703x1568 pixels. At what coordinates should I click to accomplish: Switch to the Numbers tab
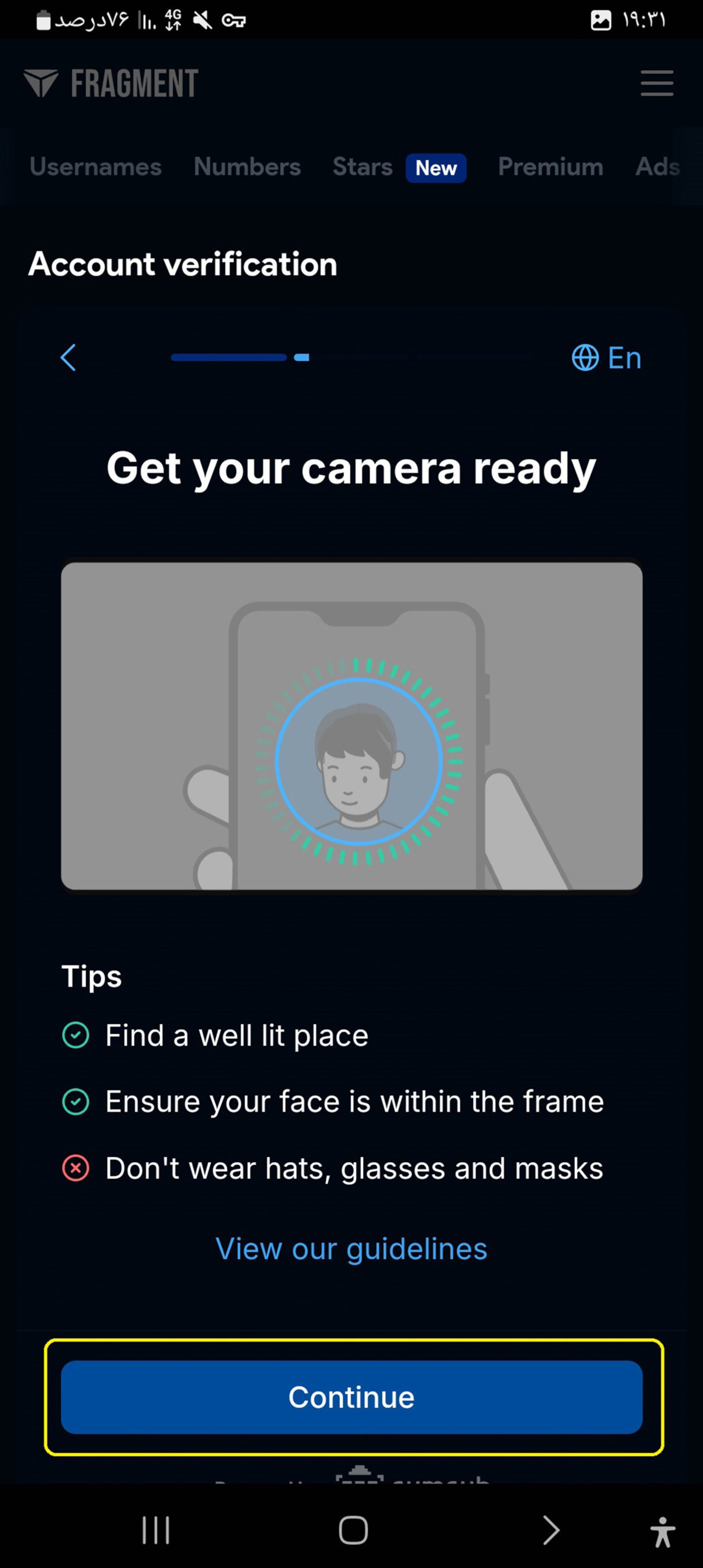coord(247,167)
